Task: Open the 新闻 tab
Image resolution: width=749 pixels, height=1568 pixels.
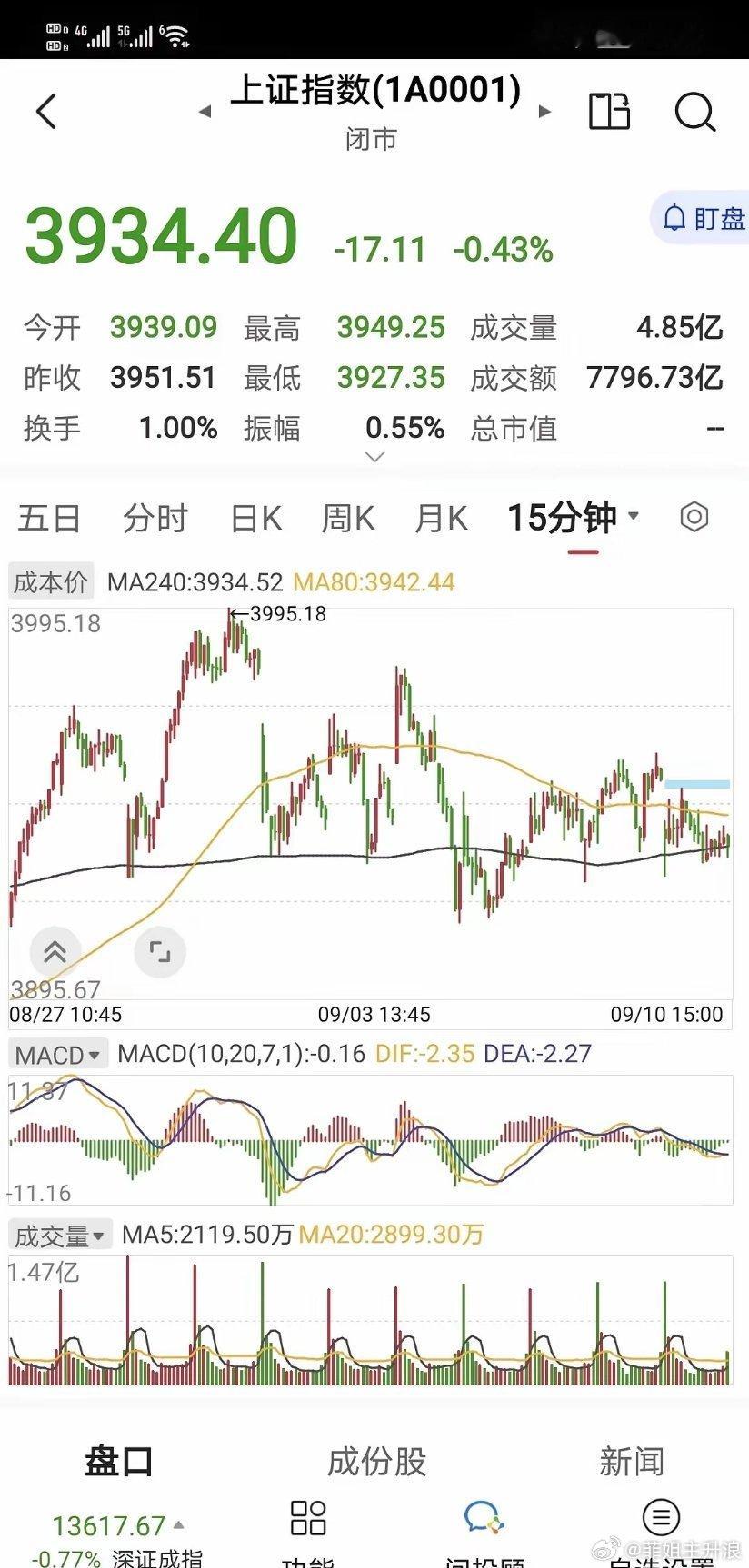Action: (x=631, y=1462)
